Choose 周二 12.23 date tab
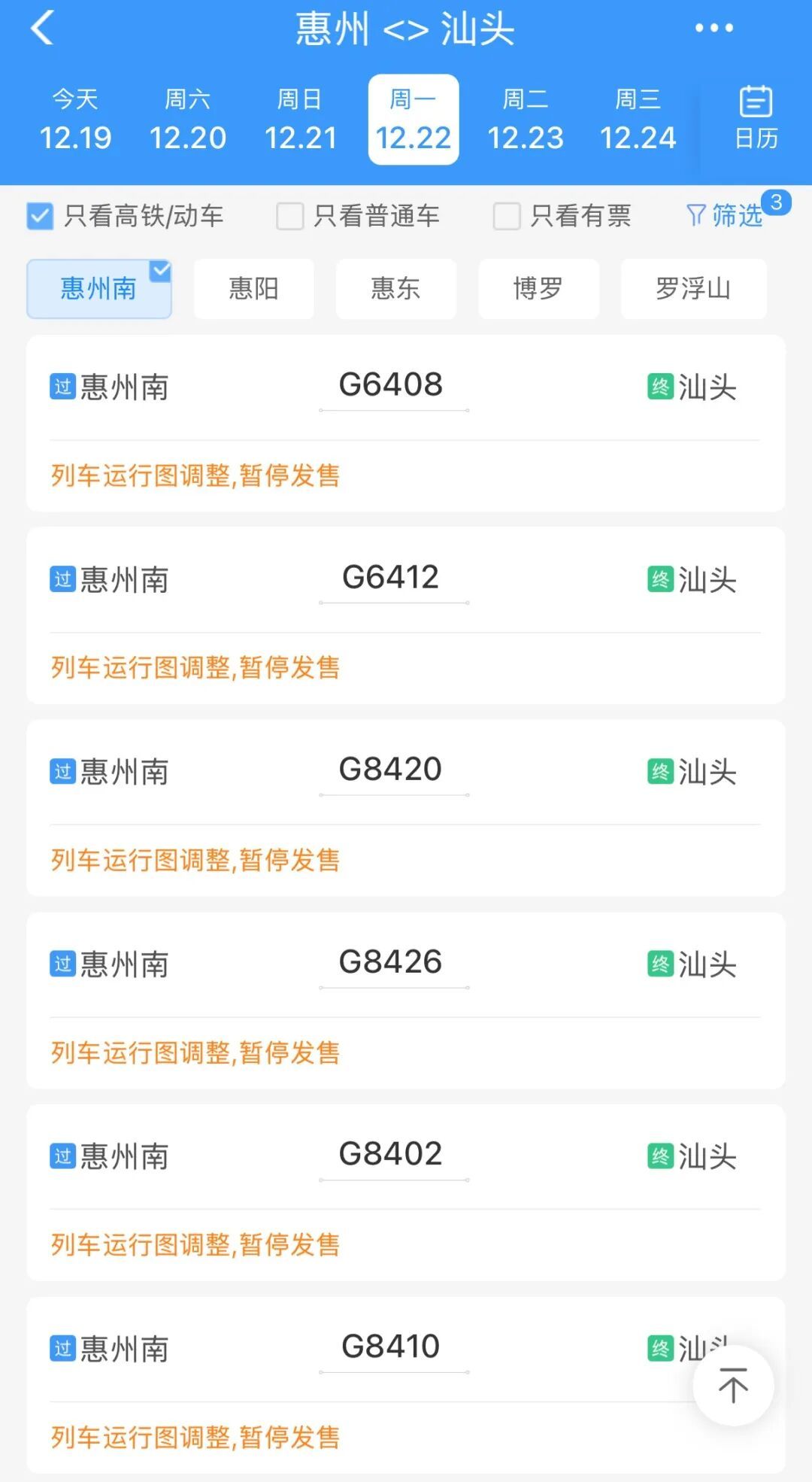 tap(525, 120)
